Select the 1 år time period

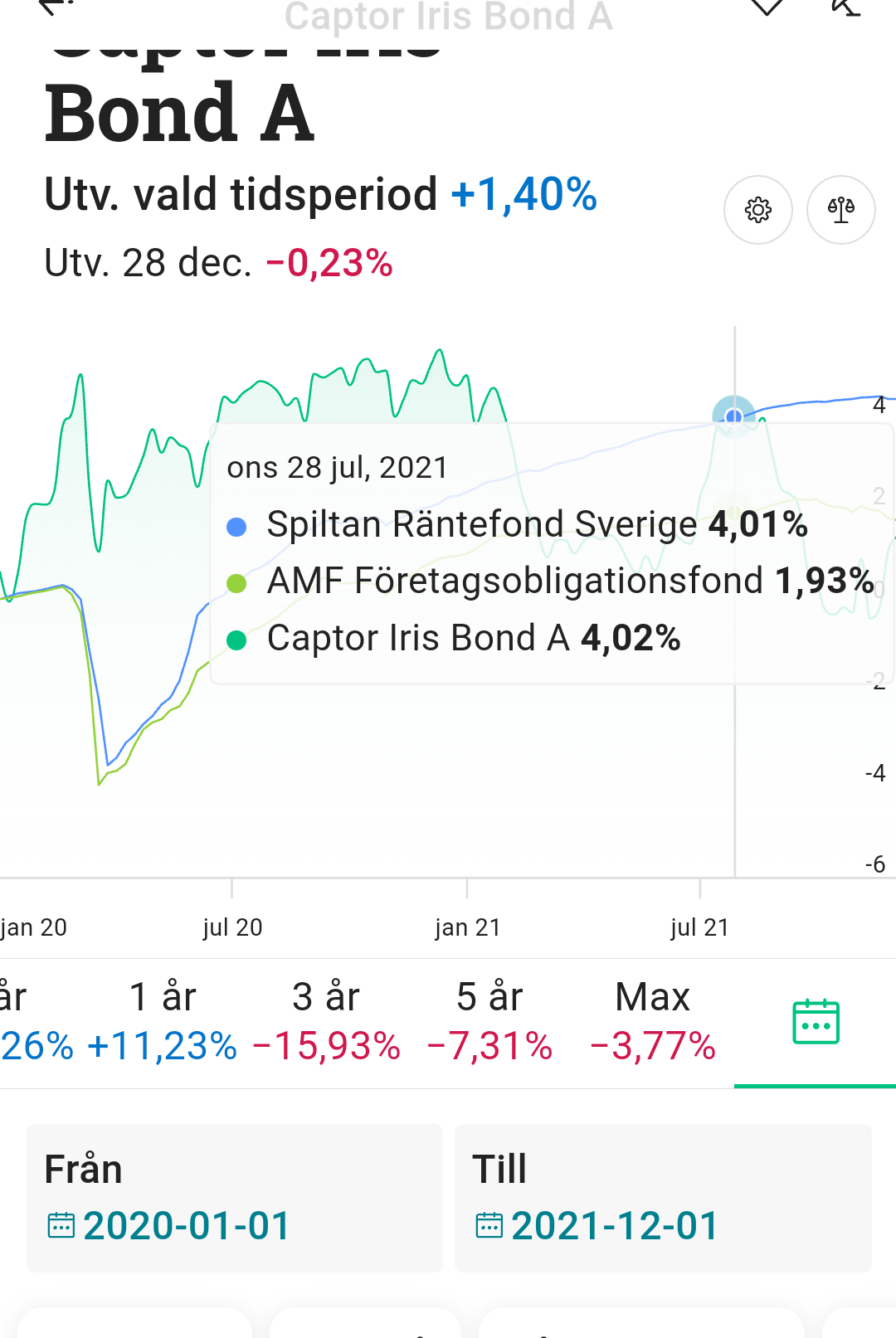tap(163, 1022)
